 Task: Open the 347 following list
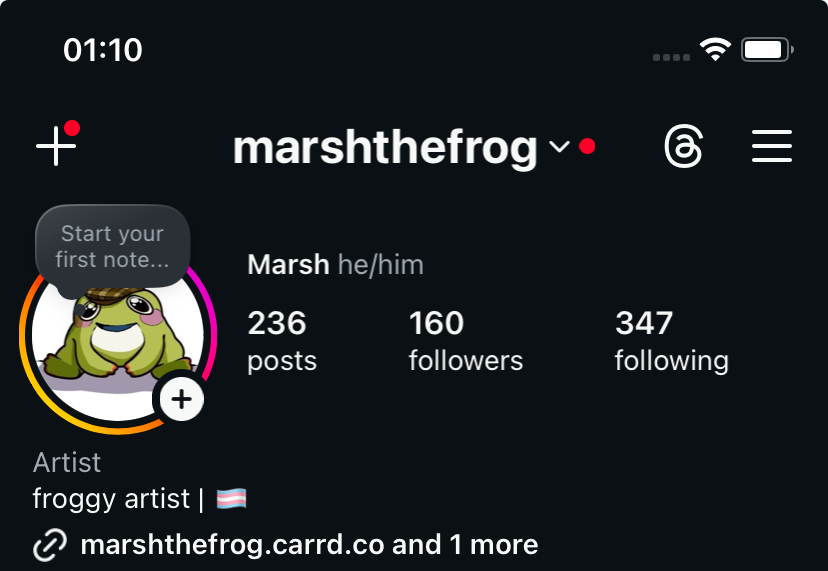tap(671, 340)
